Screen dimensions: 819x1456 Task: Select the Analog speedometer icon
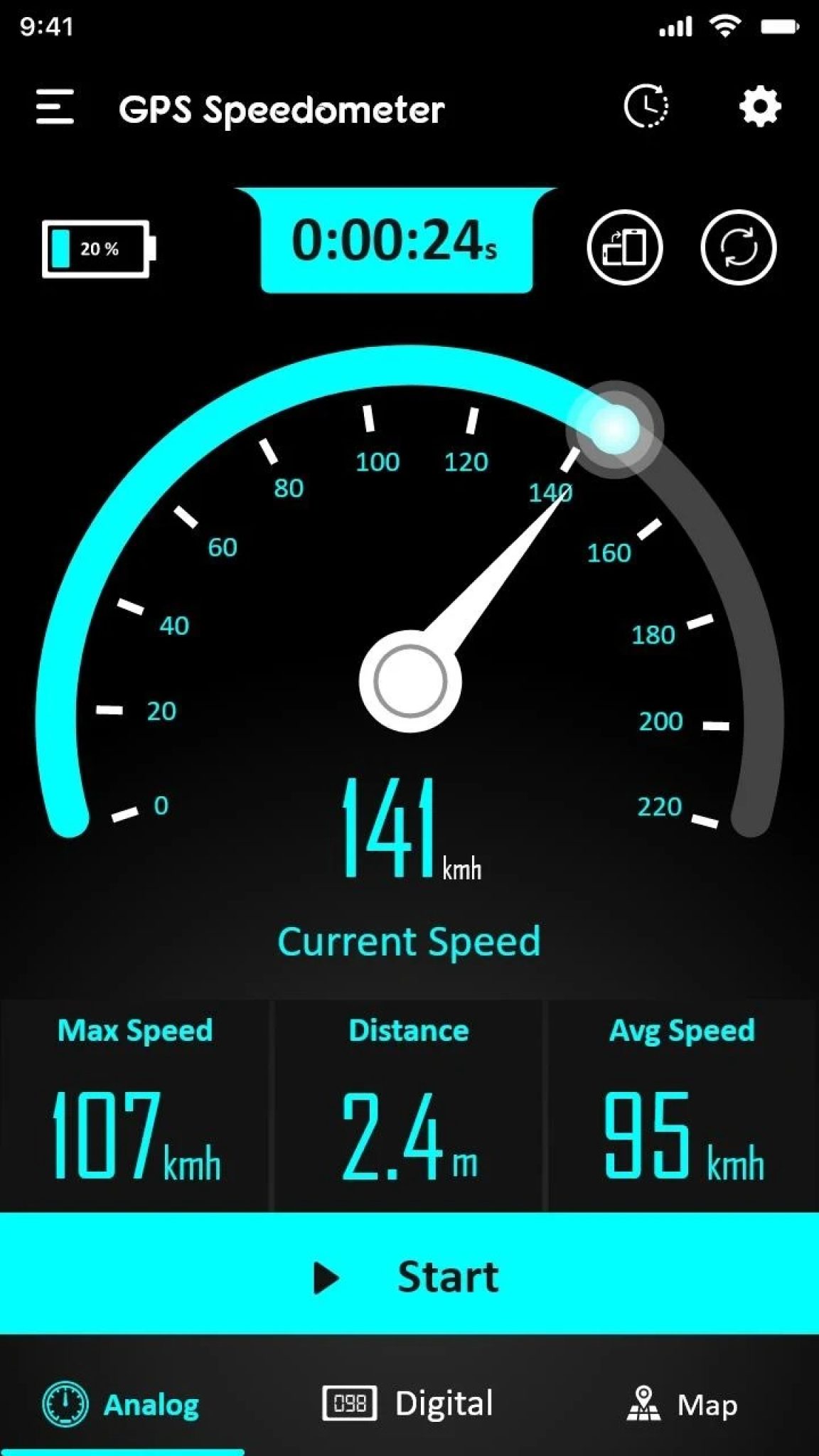click(x=66, y=1402)
